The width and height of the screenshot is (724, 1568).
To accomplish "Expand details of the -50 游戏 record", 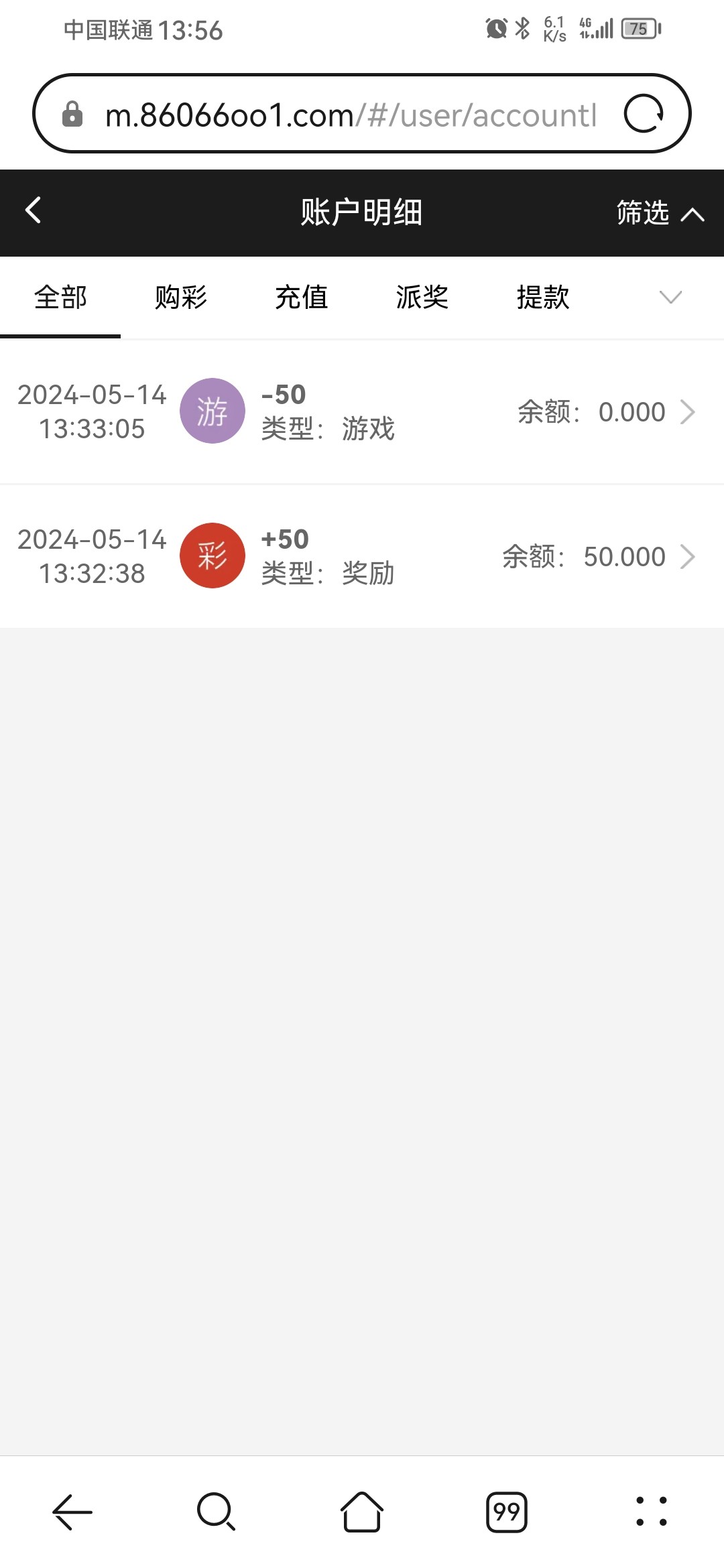I will [689, 412].
